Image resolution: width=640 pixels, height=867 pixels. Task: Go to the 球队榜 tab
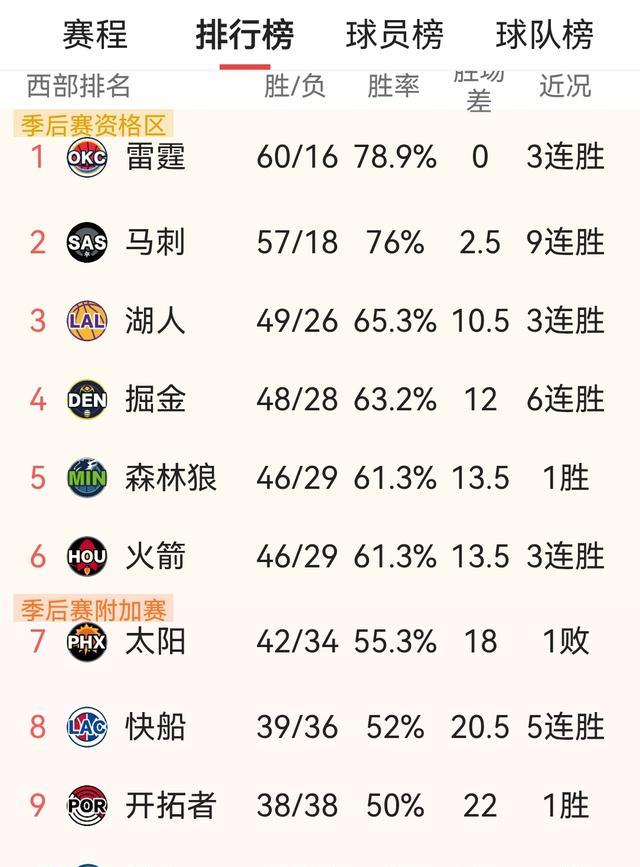[x=544, y=34]
